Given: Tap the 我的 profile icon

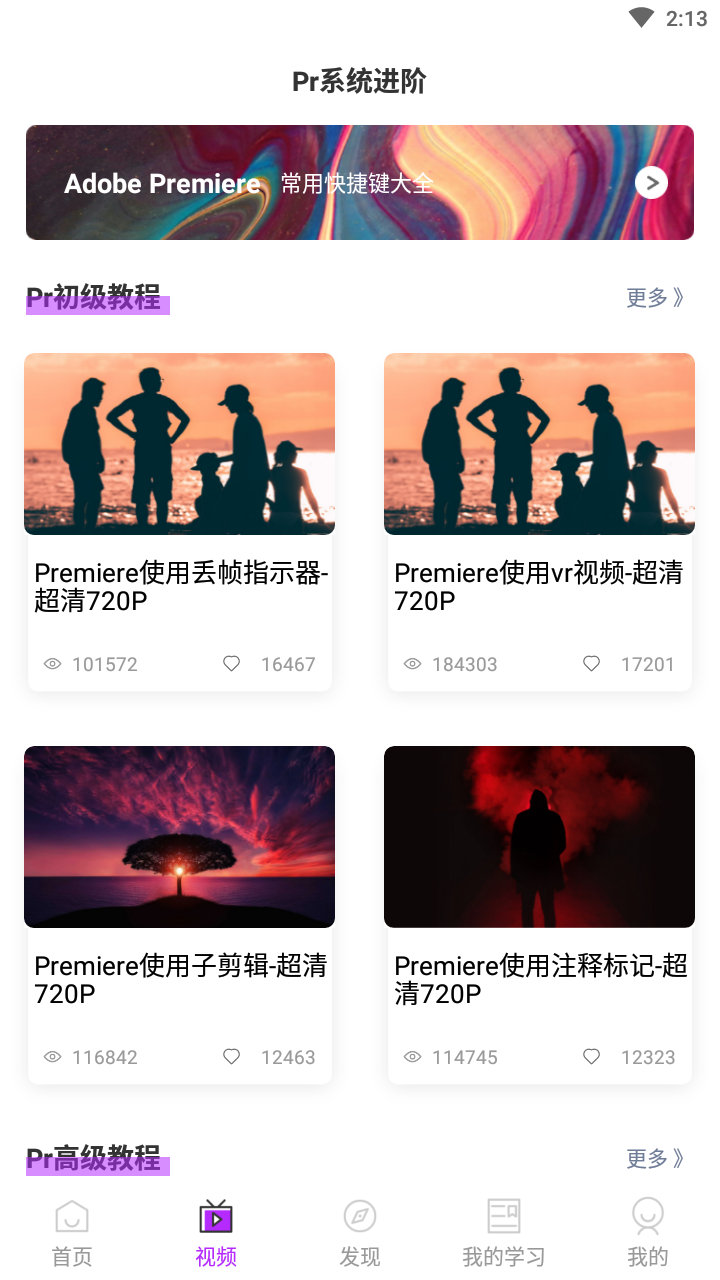Looking at the screenshot, I should [x=647, y=1215].
